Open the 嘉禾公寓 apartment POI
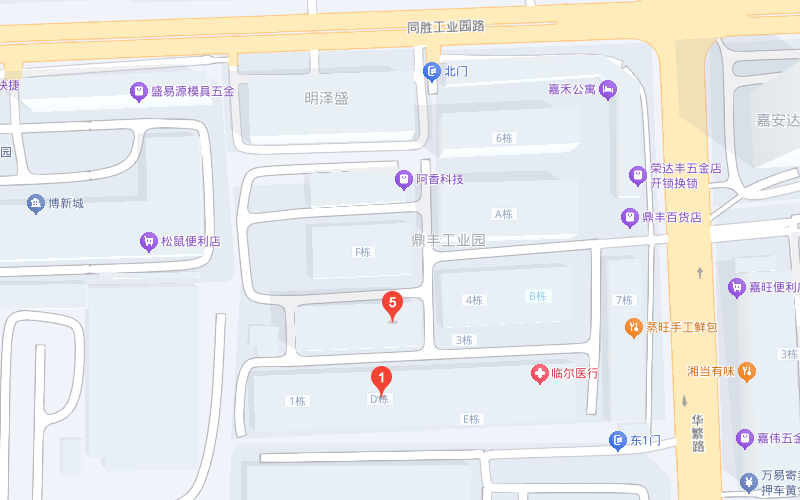 click(x=608, y=90)
